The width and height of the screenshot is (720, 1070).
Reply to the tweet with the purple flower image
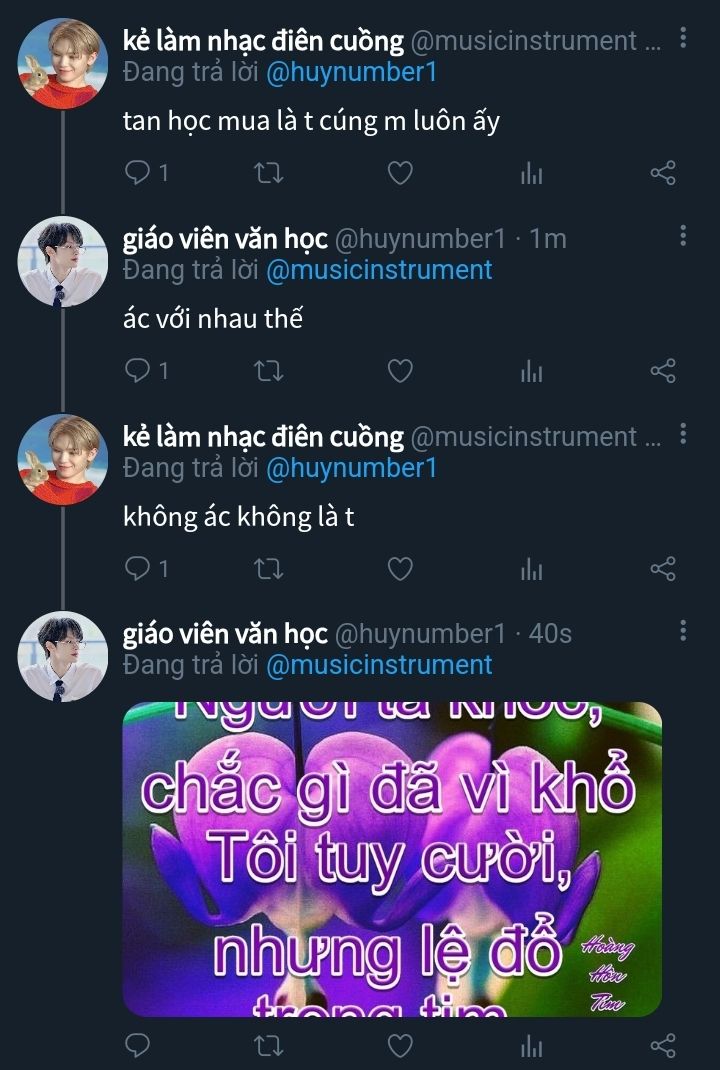point(137,1046)
